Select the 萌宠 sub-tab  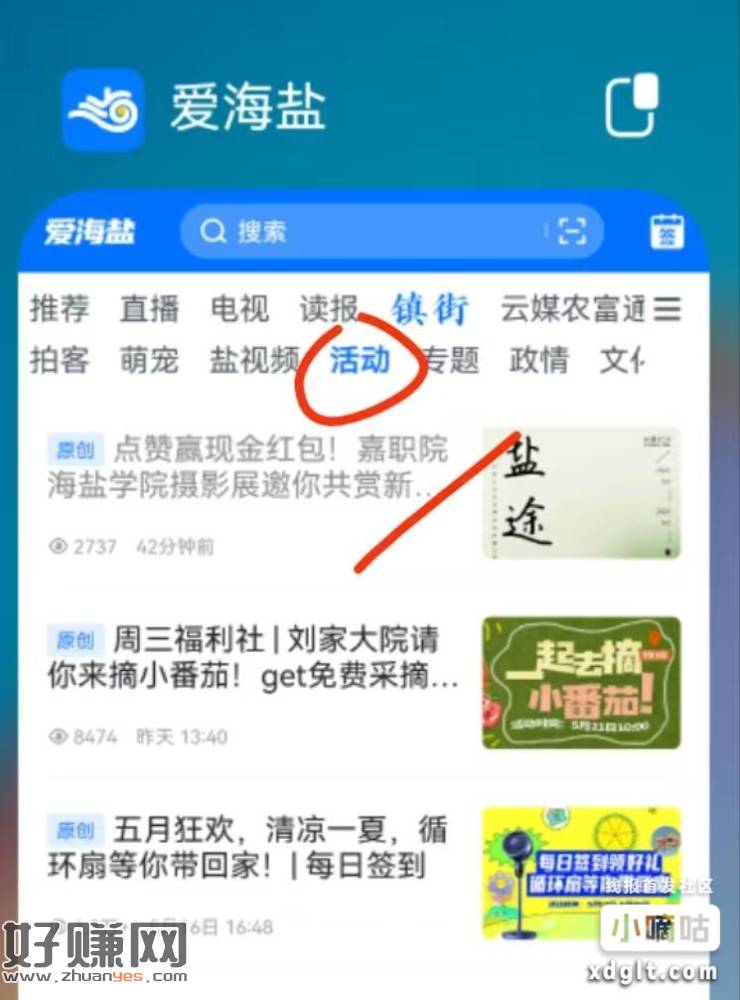(x=149, y=360)
